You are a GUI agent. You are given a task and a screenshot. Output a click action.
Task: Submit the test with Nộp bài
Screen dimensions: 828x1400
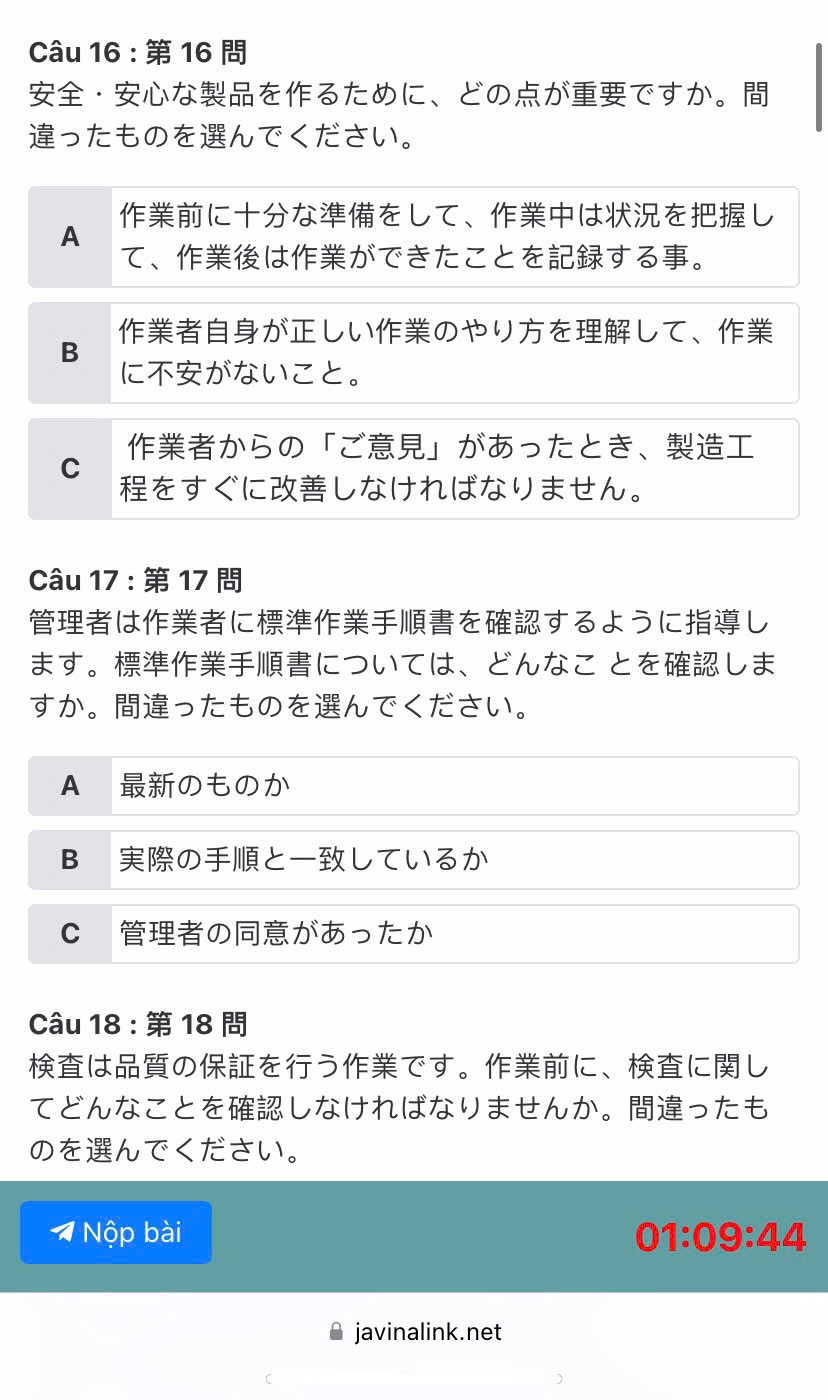(x=116, y=1232)
